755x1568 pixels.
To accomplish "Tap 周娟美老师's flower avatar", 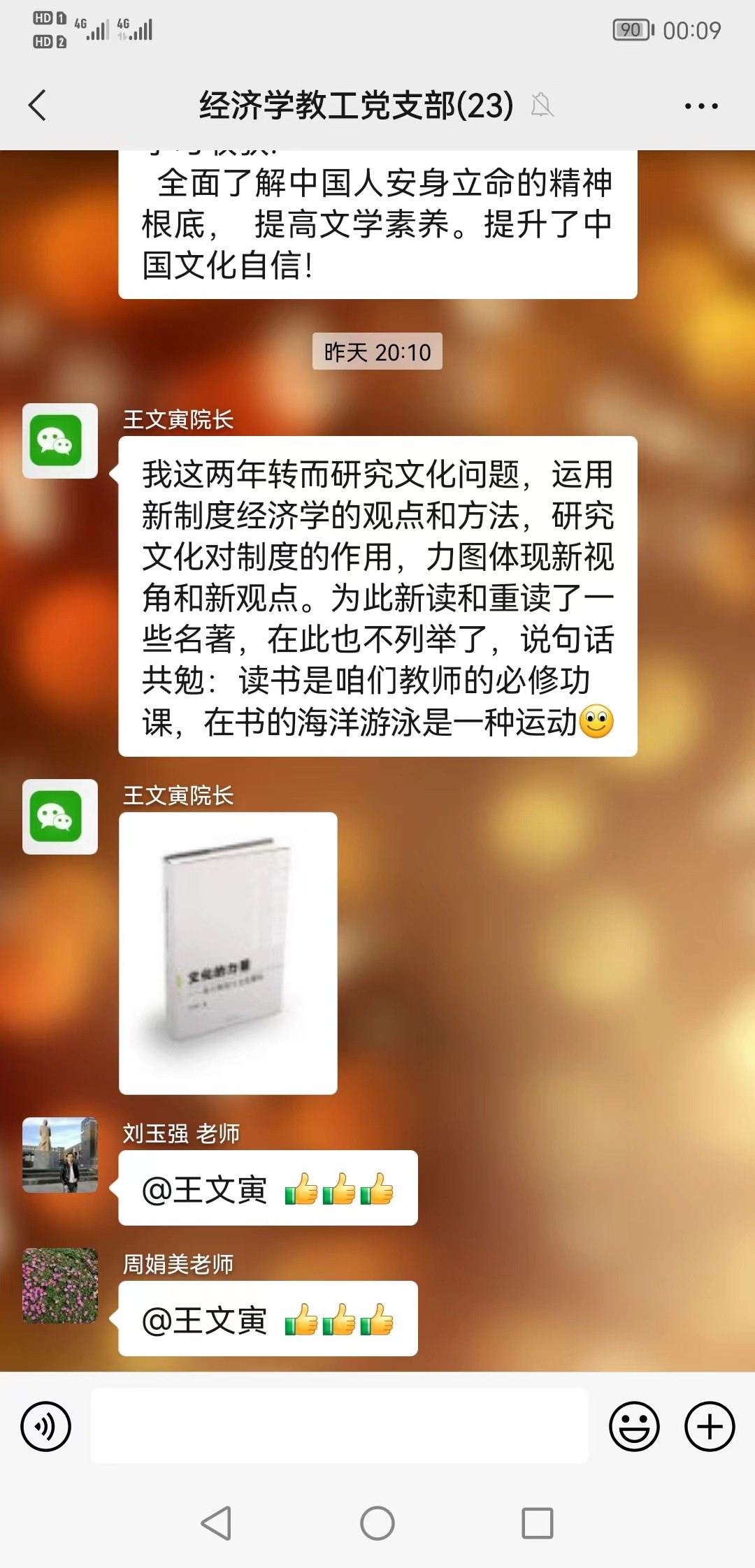I will [x=60, y=1286].
